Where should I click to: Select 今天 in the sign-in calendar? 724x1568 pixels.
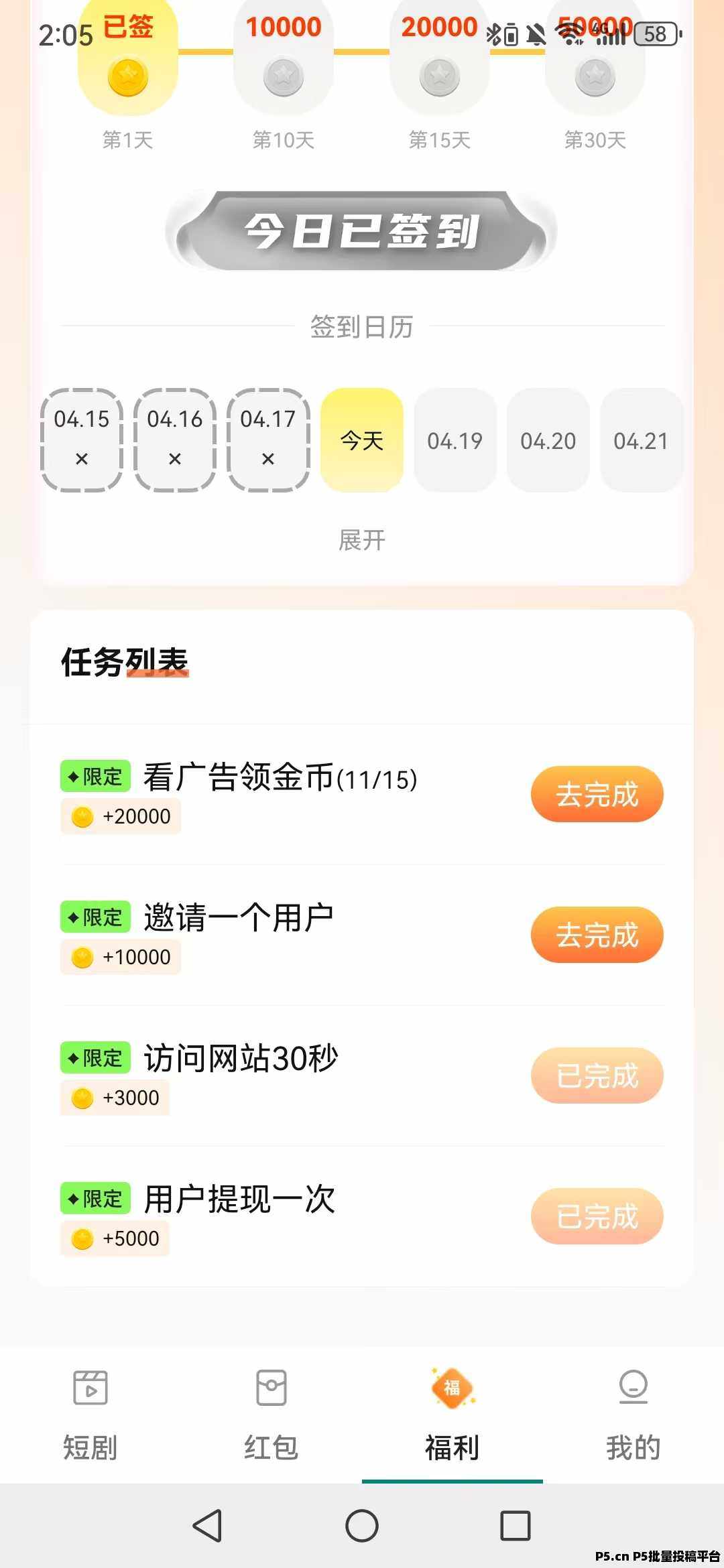coord(361,440)
